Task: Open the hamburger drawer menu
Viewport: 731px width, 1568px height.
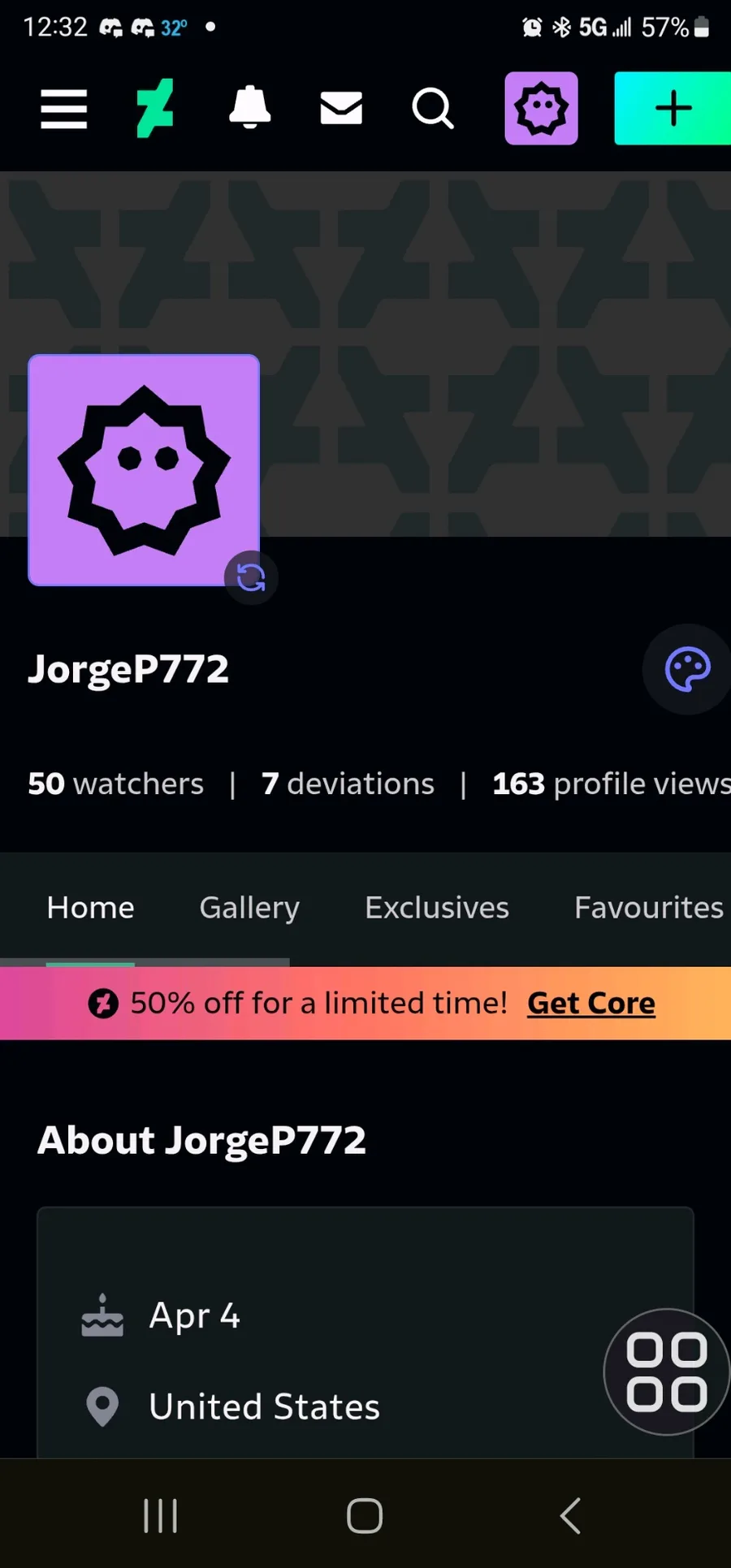Action: 64,109
